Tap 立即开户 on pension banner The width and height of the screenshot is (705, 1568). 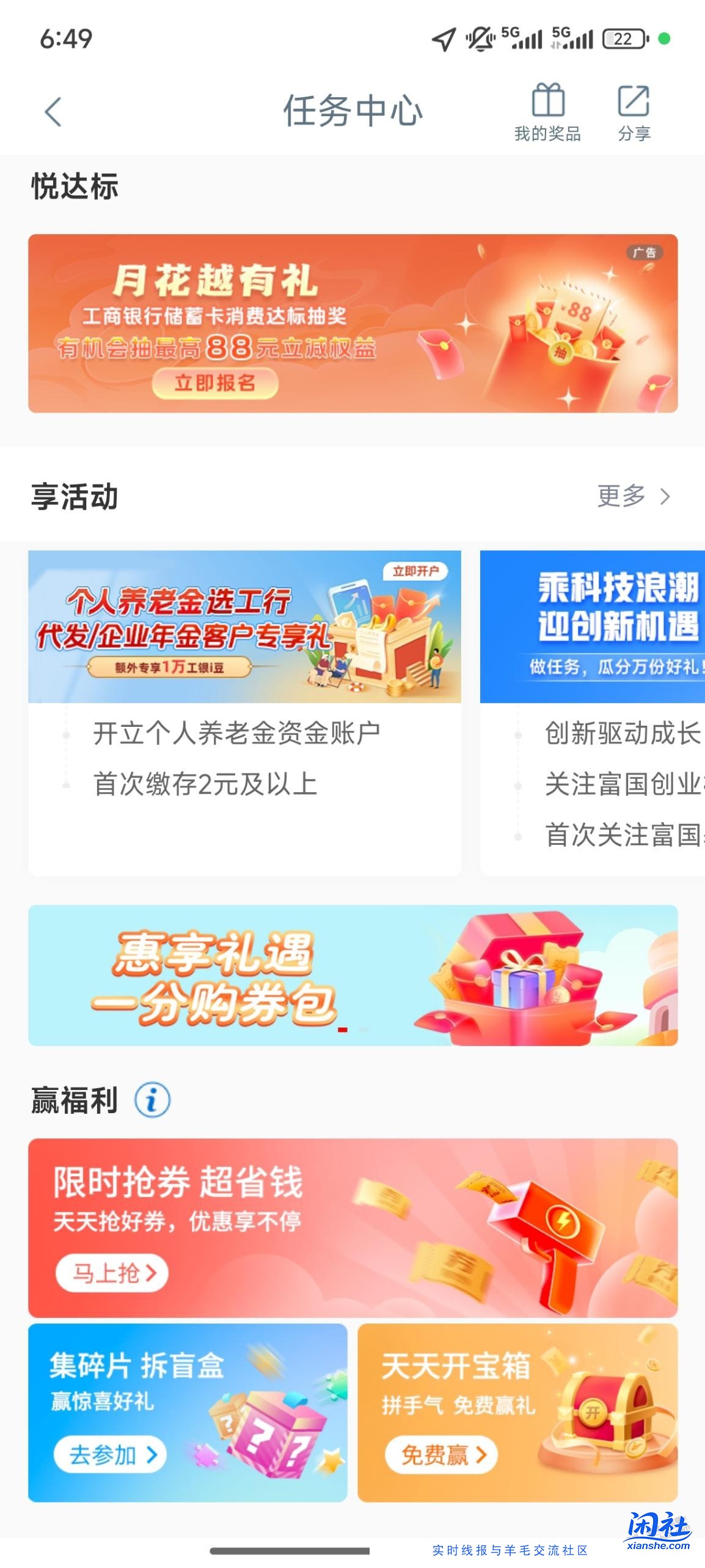(x=415, y=571)
